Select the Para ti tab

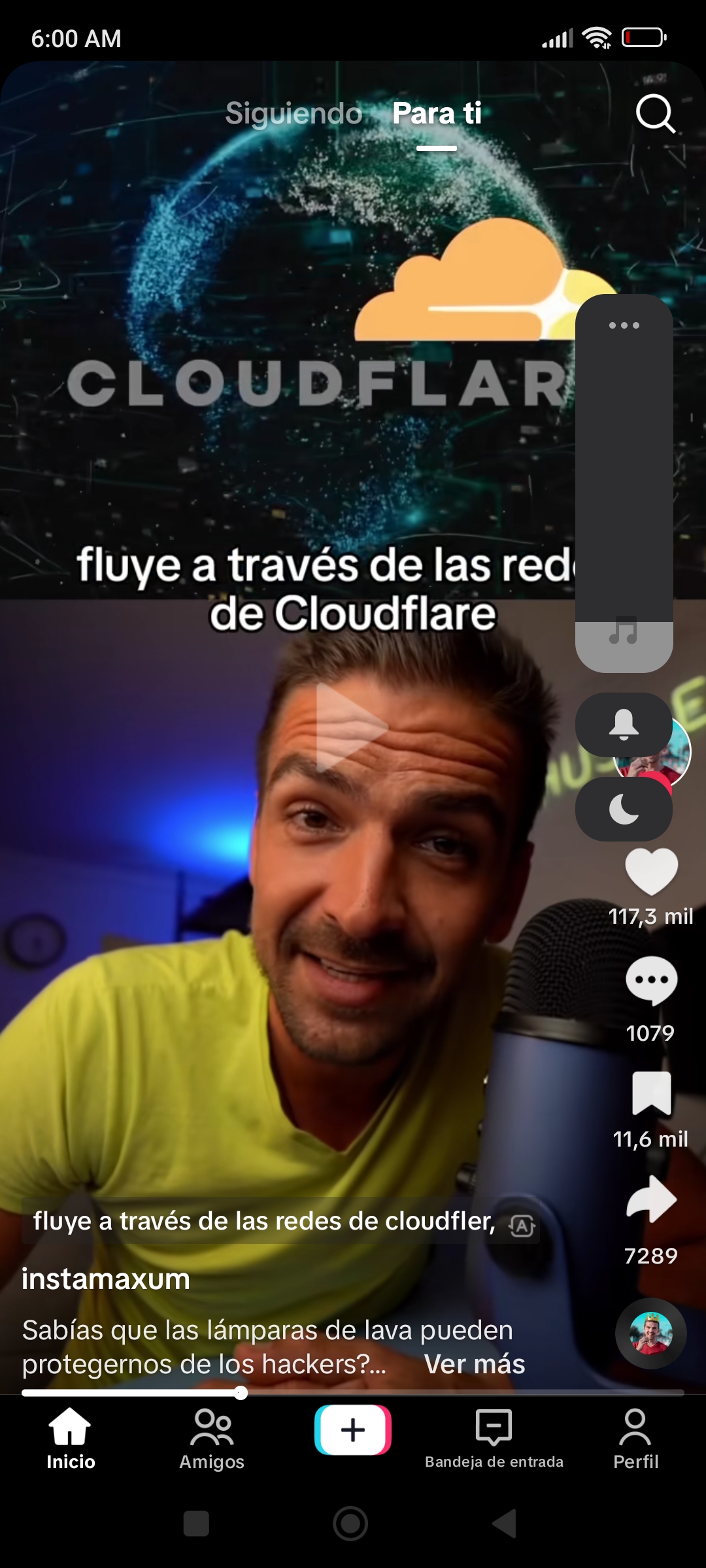coord(437,114)
